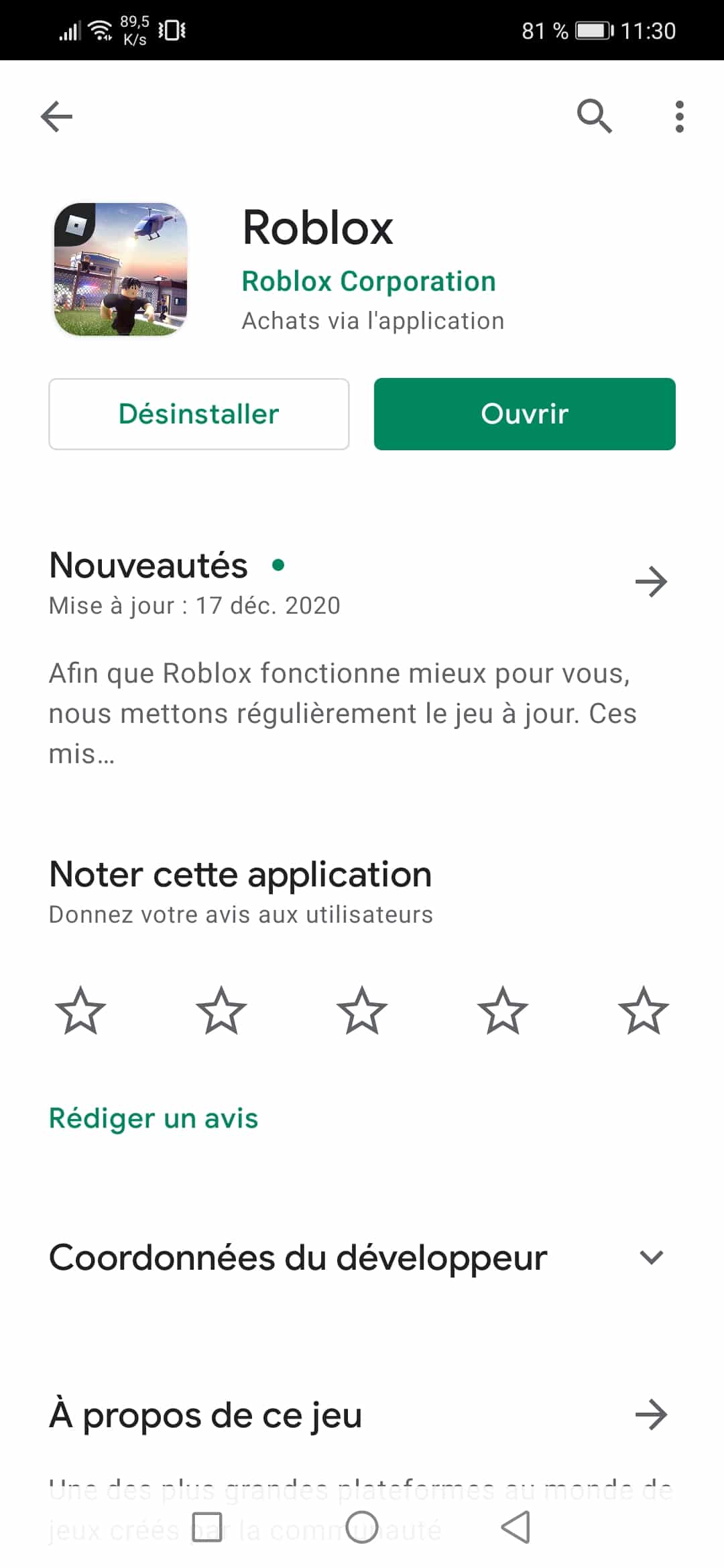Tap the Désinstaller button
The image size is (724, 1568).
(199, 414)
